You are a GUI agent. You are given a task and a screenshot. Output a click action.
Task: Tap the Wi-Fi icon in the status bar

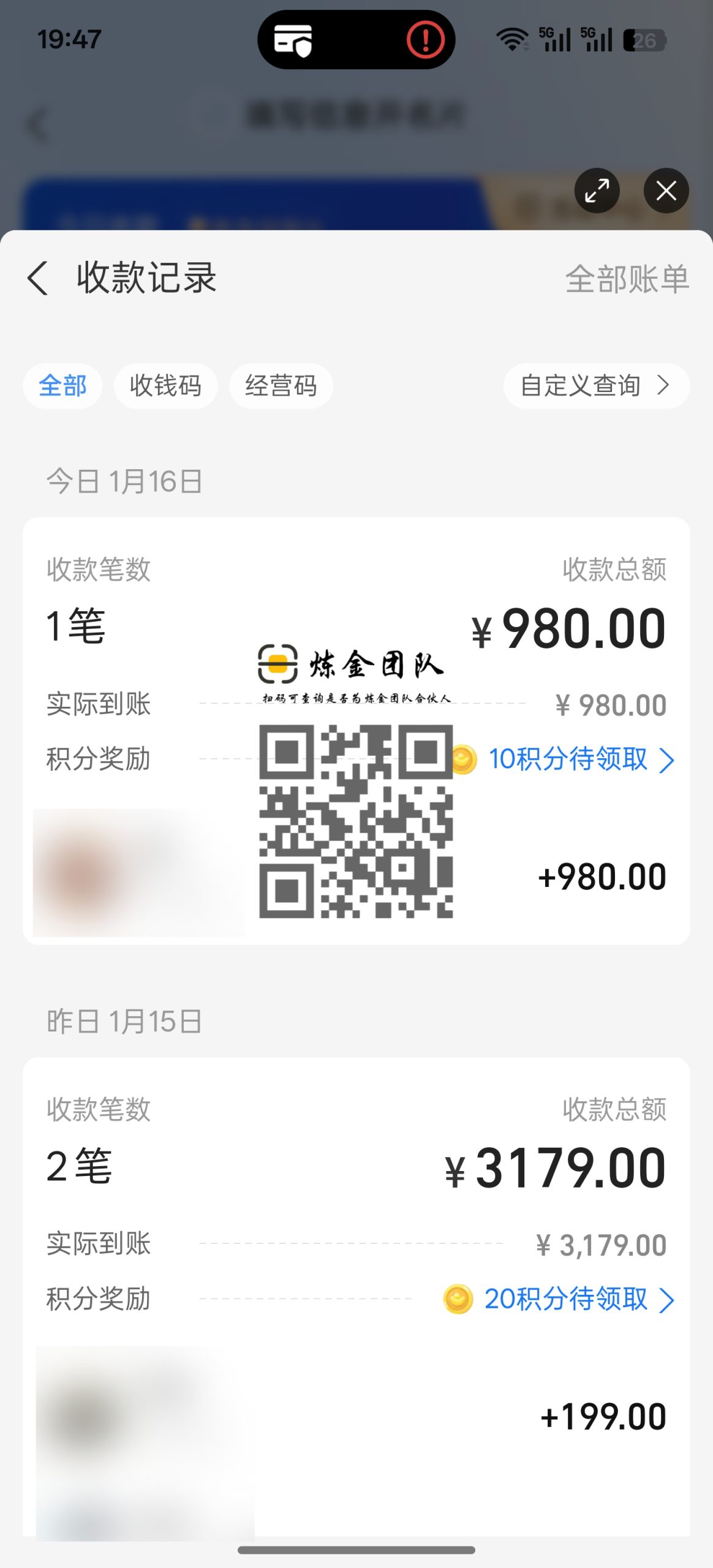point(511,39)
